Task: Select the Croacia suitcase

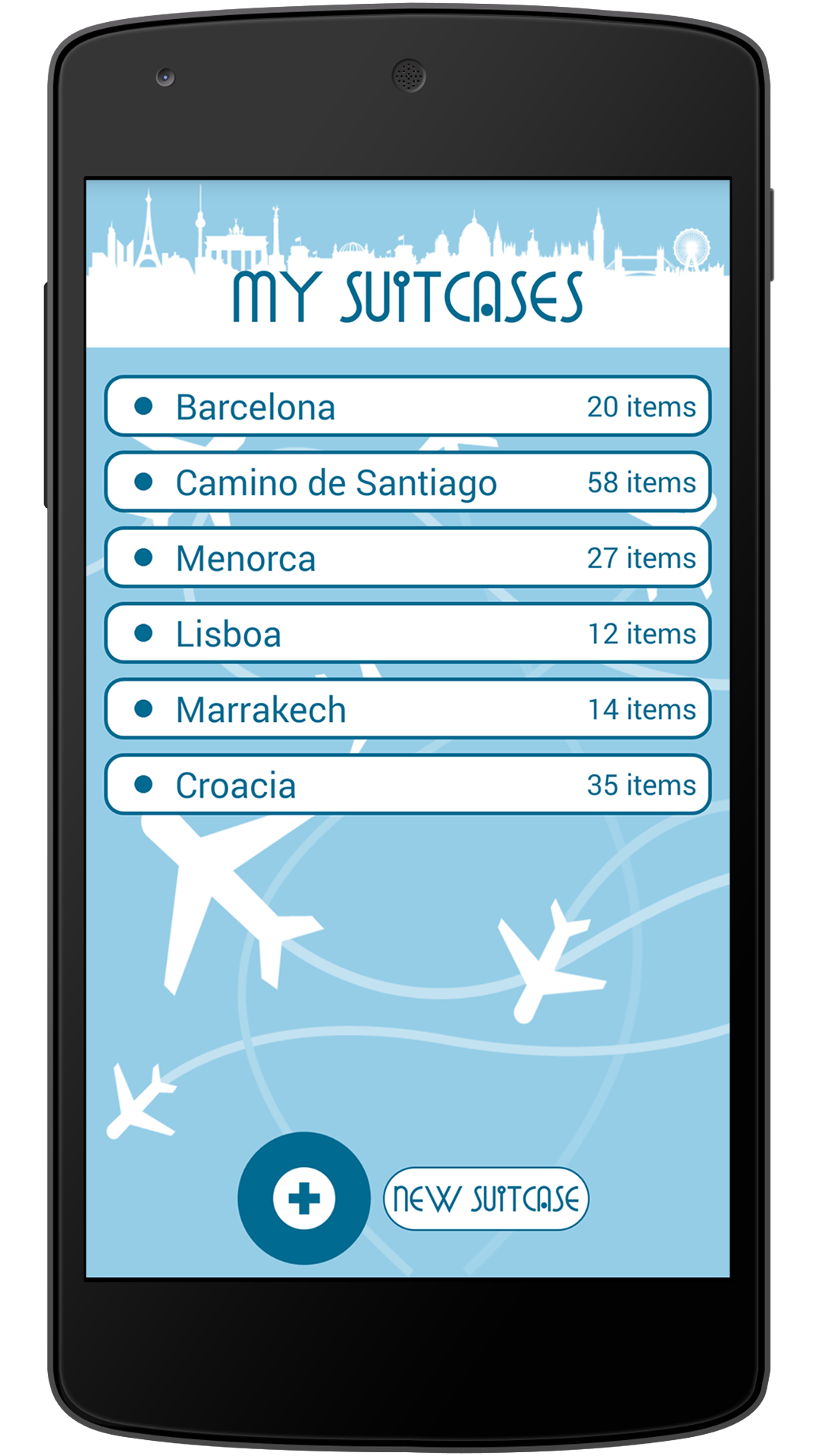Action: pos(408,785)
